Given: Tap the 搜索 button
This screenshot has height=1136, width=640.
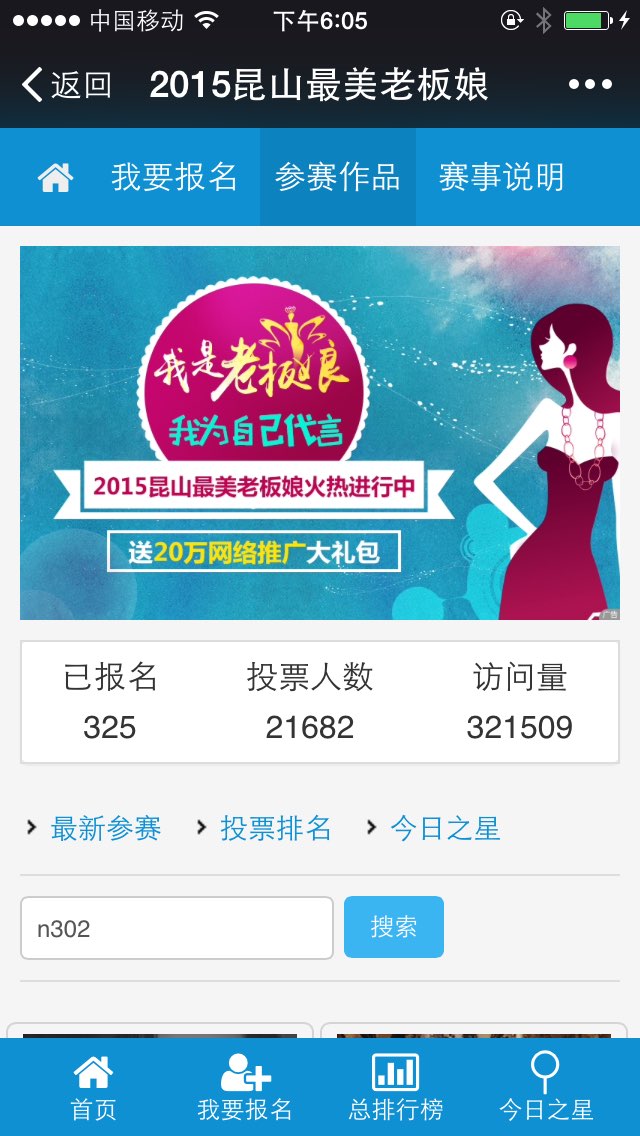Looking at the screenshot, I should (394, 927).
